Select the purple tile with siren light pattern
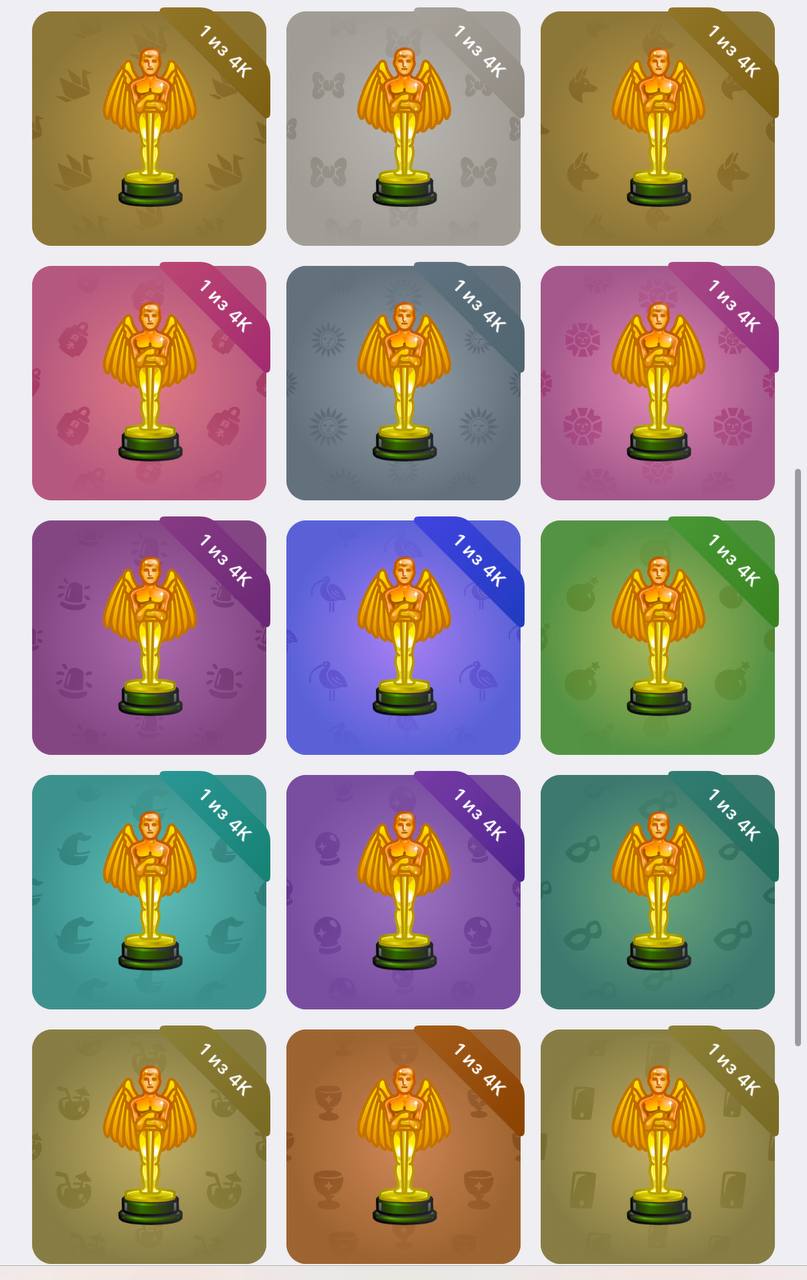Image resolution: width=807 pixels, height=1280 pixels. point(149,637)
